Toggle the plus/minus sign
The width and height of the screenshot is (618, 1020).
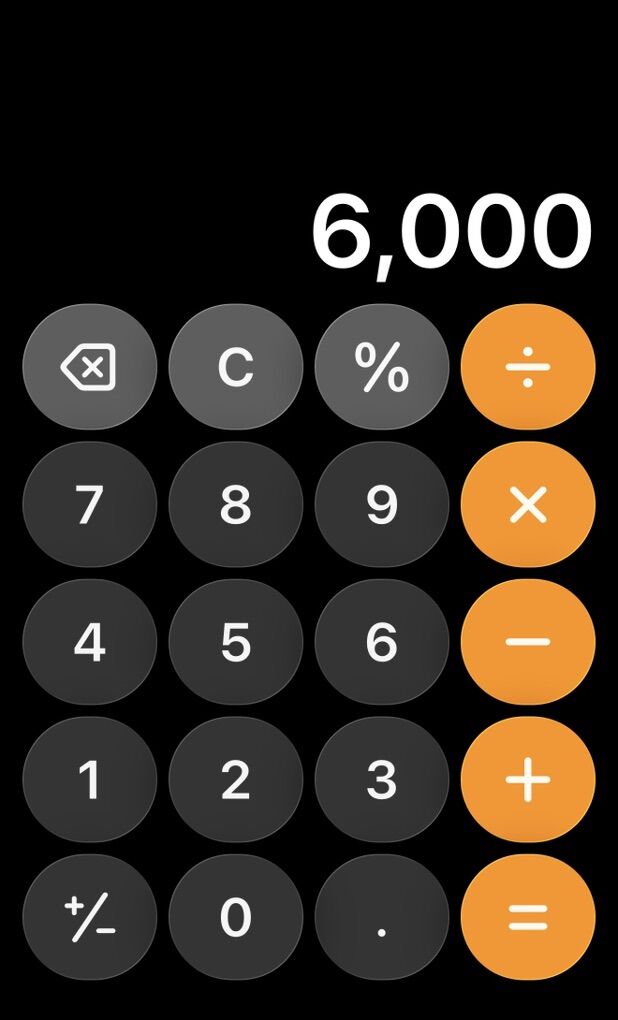coord(89,916)
